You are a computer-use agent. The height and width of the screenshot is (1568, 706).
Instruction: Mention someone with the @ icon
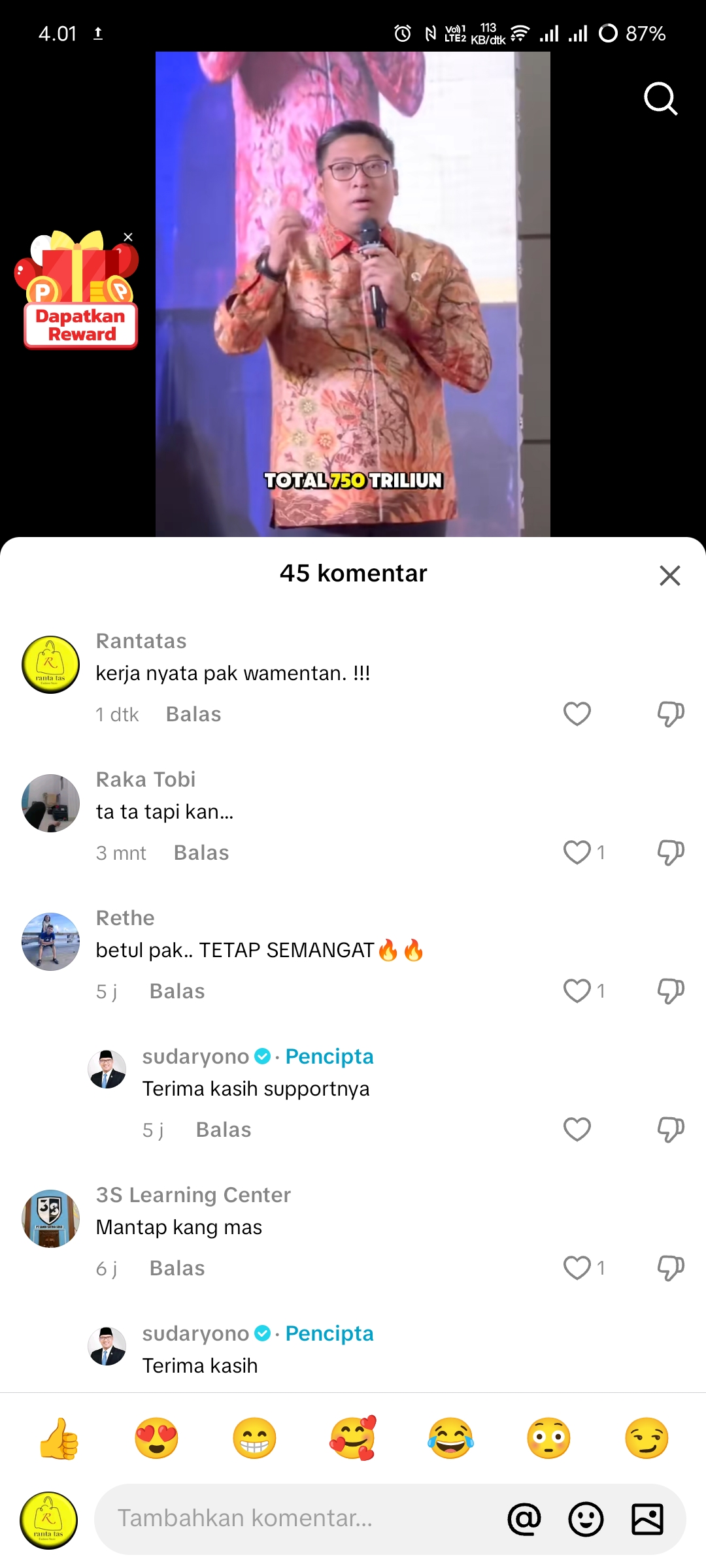(524, 1519)
